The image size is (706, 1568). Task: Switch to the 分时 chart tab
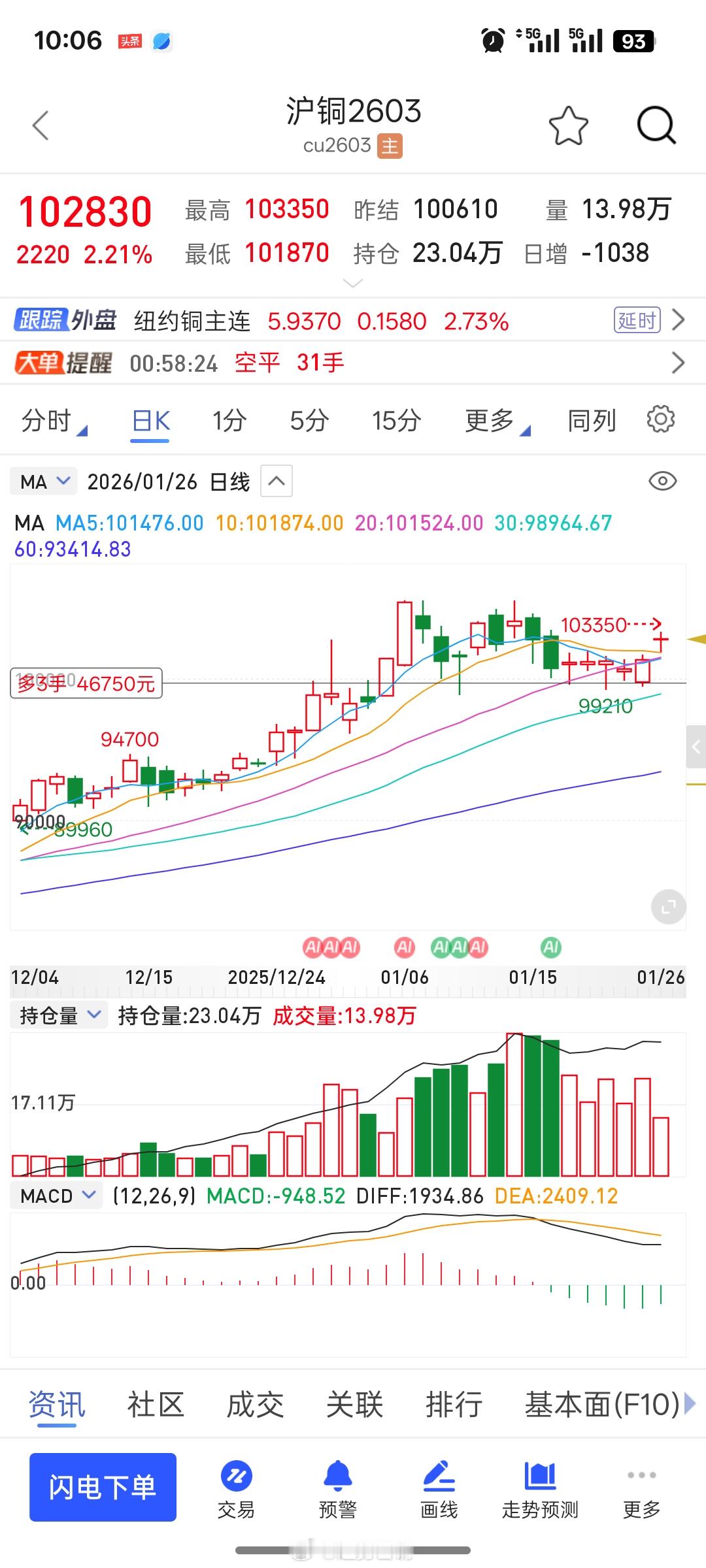47,421
